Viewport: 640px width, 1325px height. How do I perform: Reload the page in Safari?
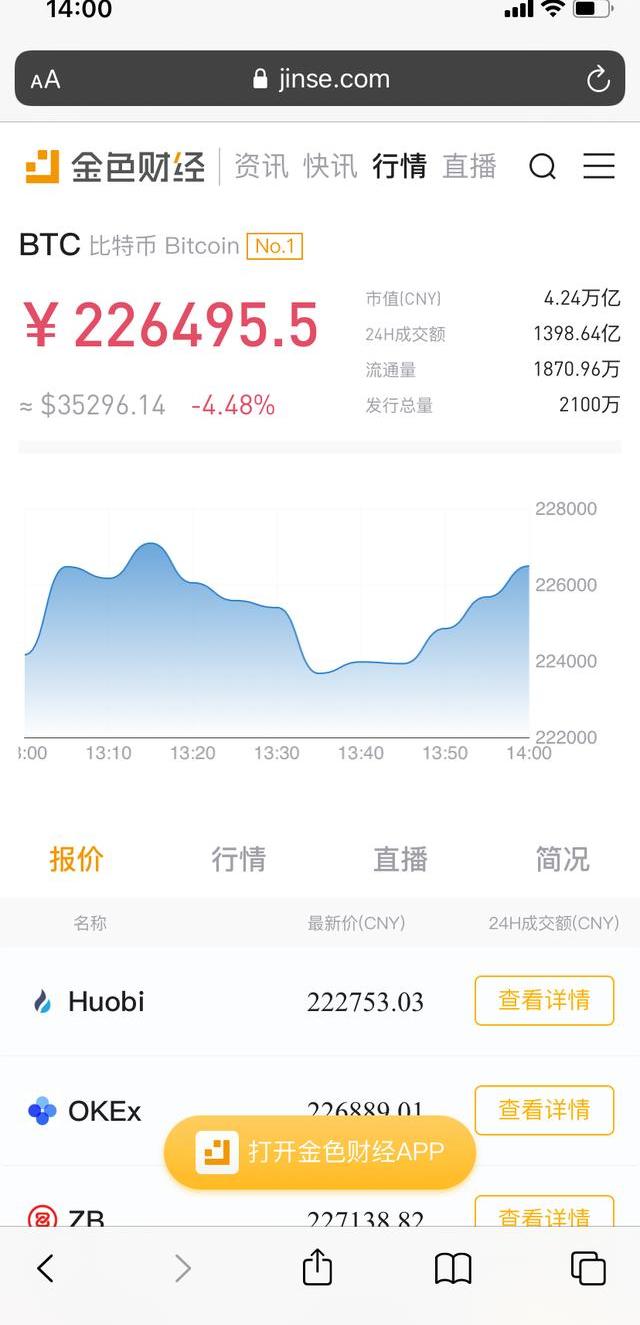[598, 79]
